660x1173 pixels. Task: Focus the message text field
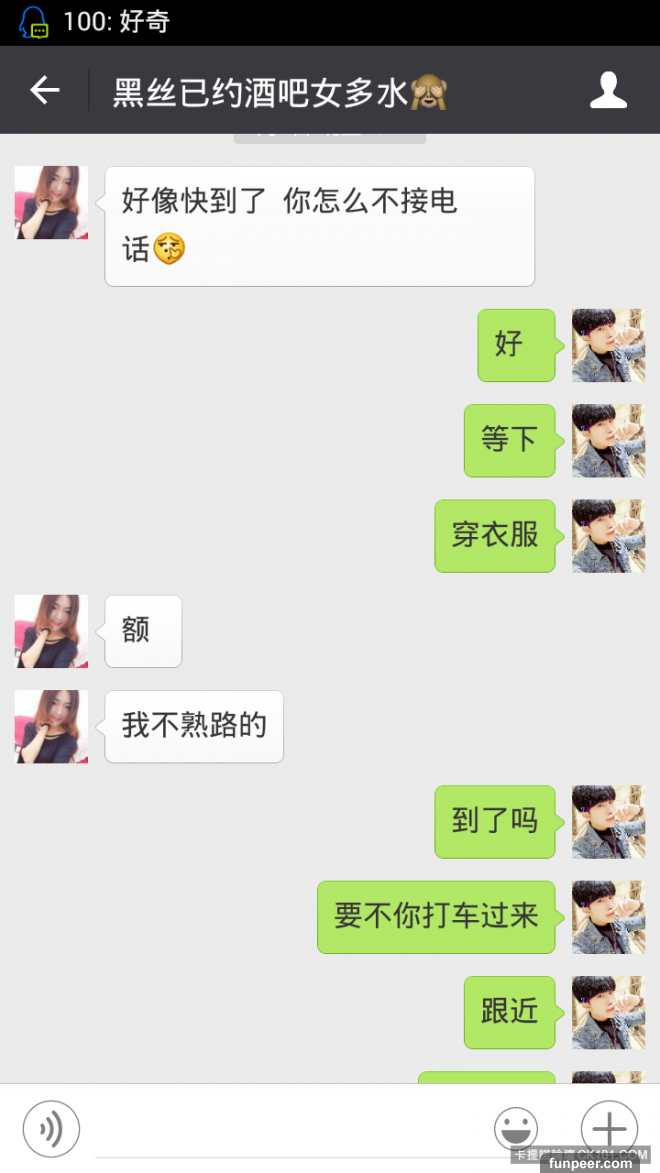tap(285, 1130)
